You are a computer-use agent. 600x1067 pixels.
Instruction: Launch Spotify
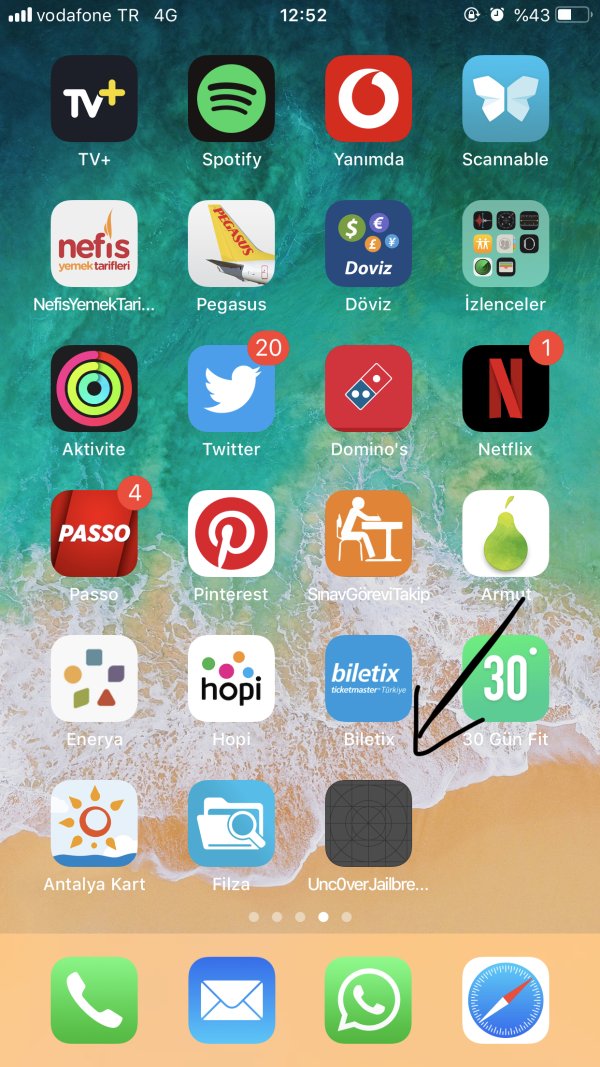(231, 99)
